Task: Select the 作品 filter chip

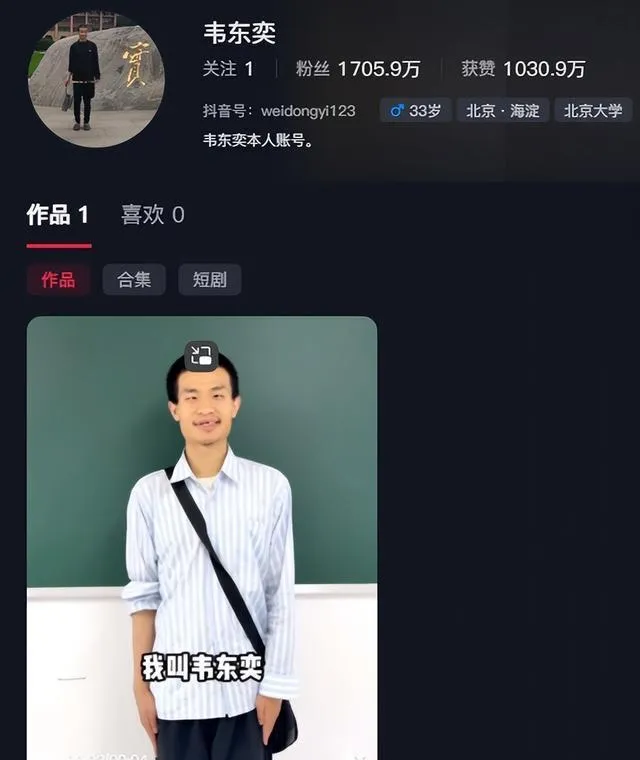Action: pos(58,280)
